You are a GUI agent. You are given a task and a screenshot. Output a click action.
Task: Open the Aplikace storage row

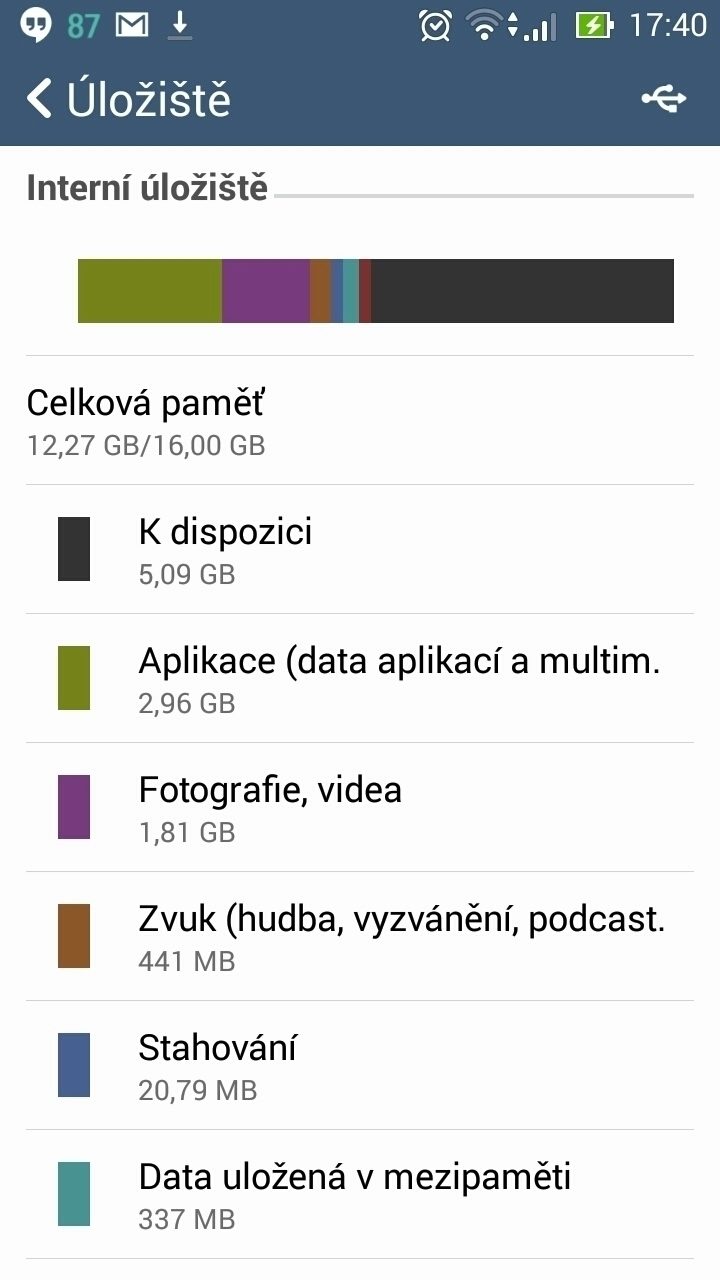[x=360, y=678]
